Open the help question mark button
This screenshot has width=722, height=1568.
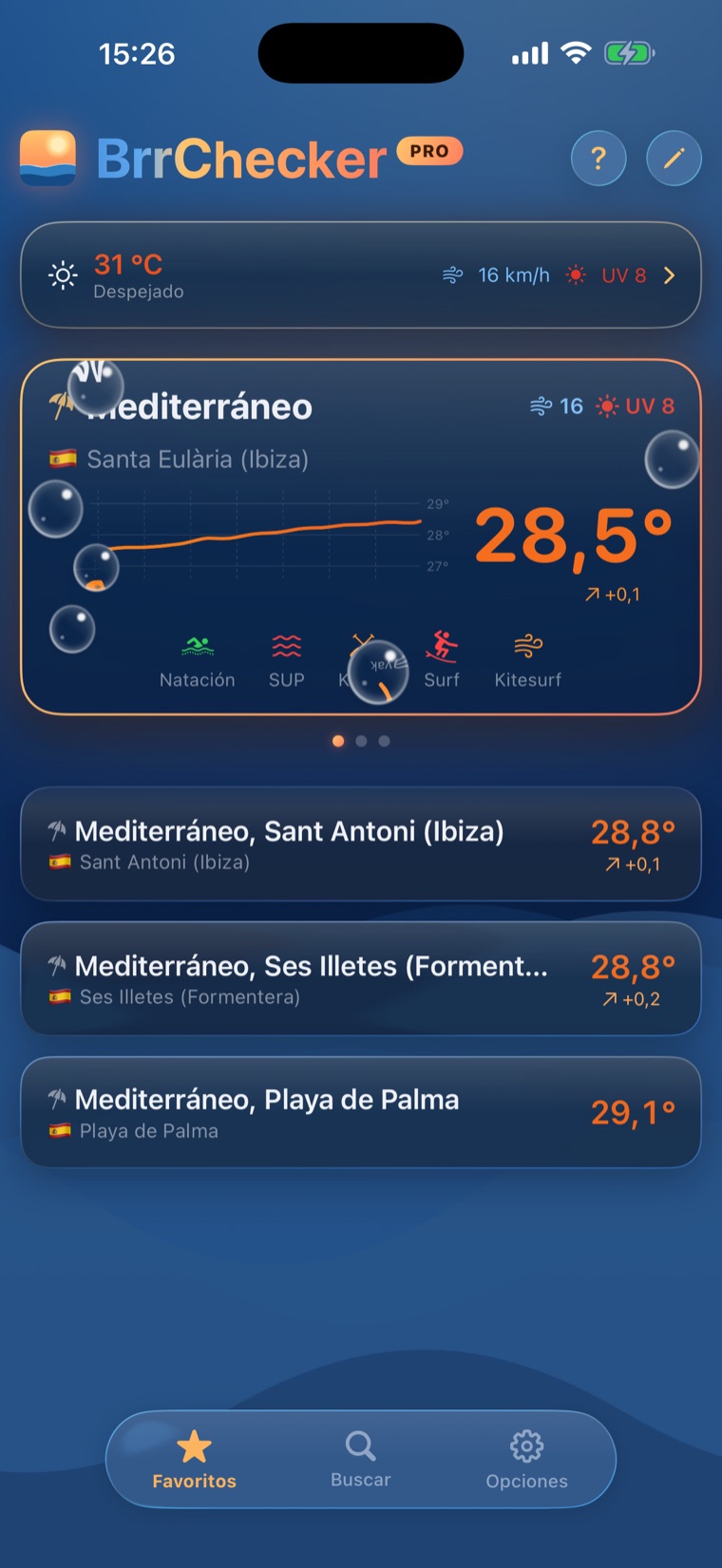(x=598, y=158)
